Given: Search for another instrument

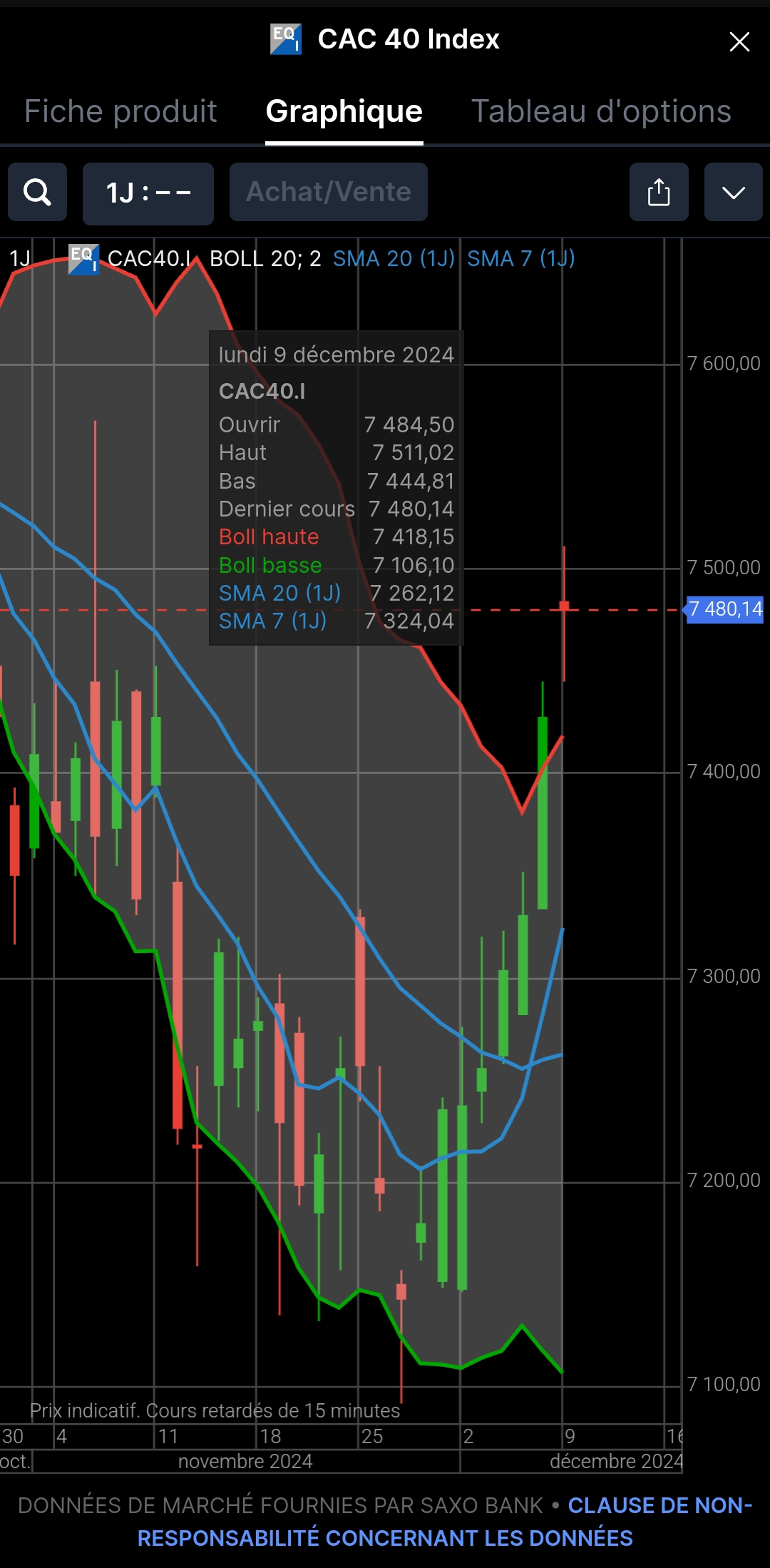Looking at the screenshot, I should click(37, 192).
